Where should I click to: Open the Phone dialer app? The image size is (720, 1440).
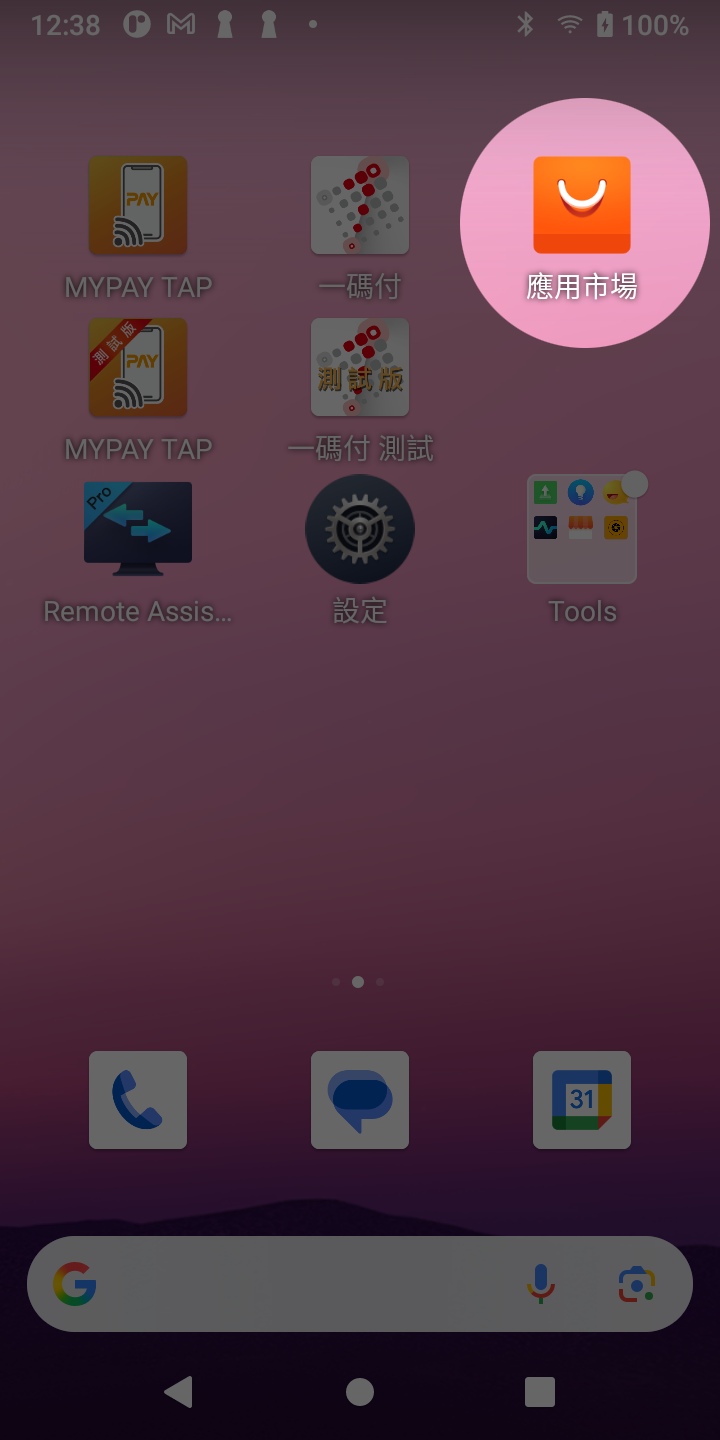point(138,1100)
